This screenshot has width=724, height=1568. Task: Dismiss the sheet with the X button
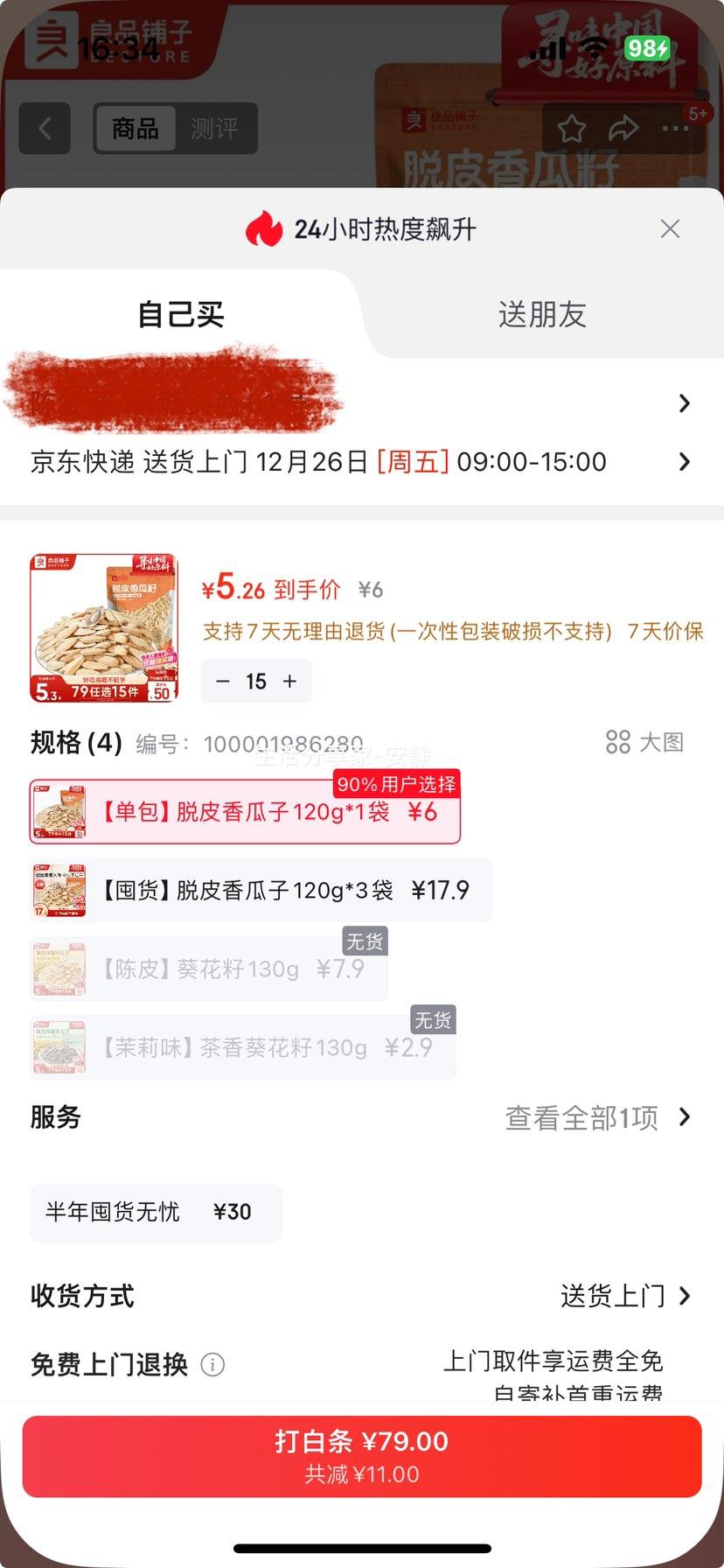(670, 228)
